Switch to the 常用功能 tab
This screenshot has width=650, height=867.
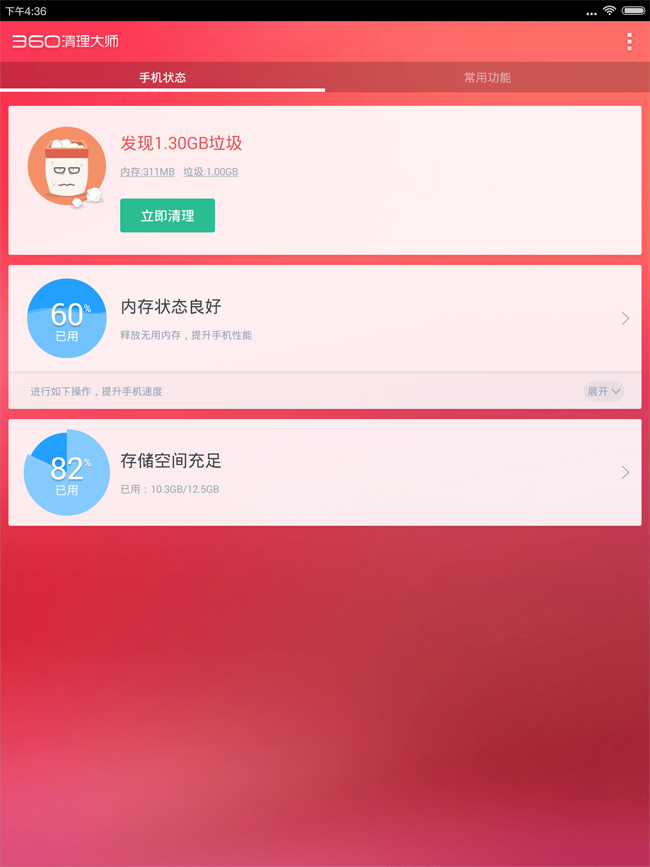coord(487,77)
